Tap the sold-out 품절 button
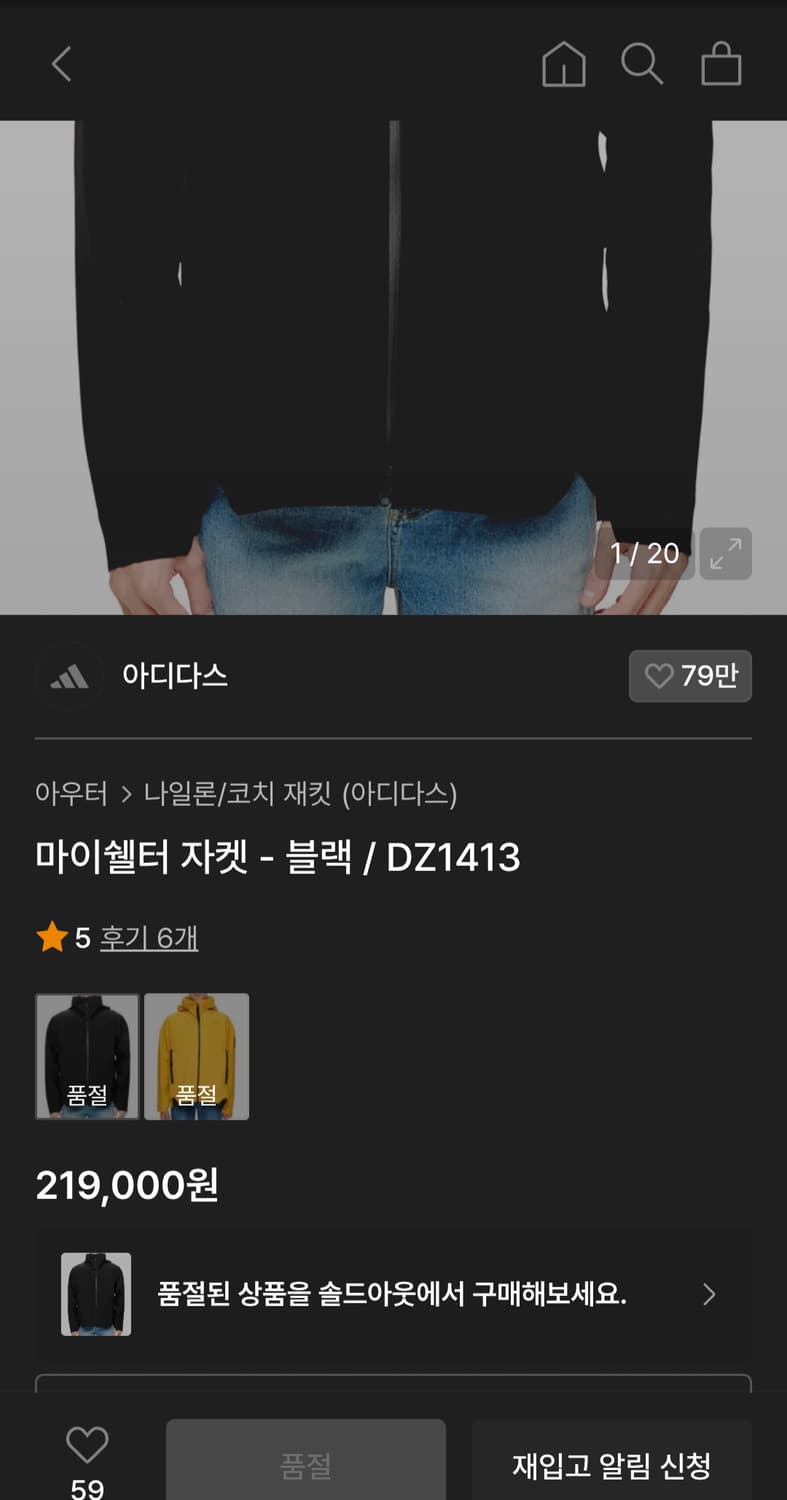787x1500 pixels. [305, 1461]
